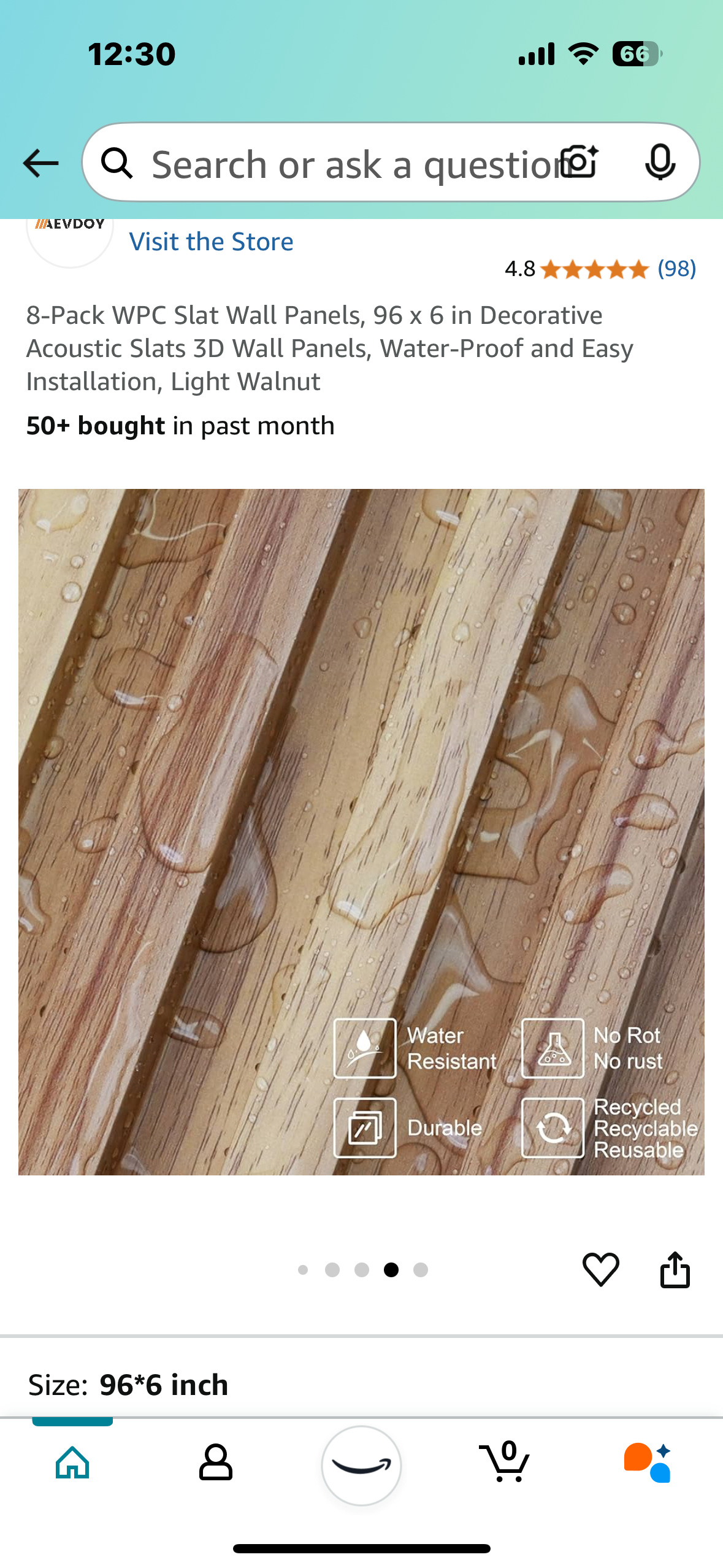Share this product listing
This screenshot has height=1568, width=723.
pyautogui.click(x=675, y=1269)
